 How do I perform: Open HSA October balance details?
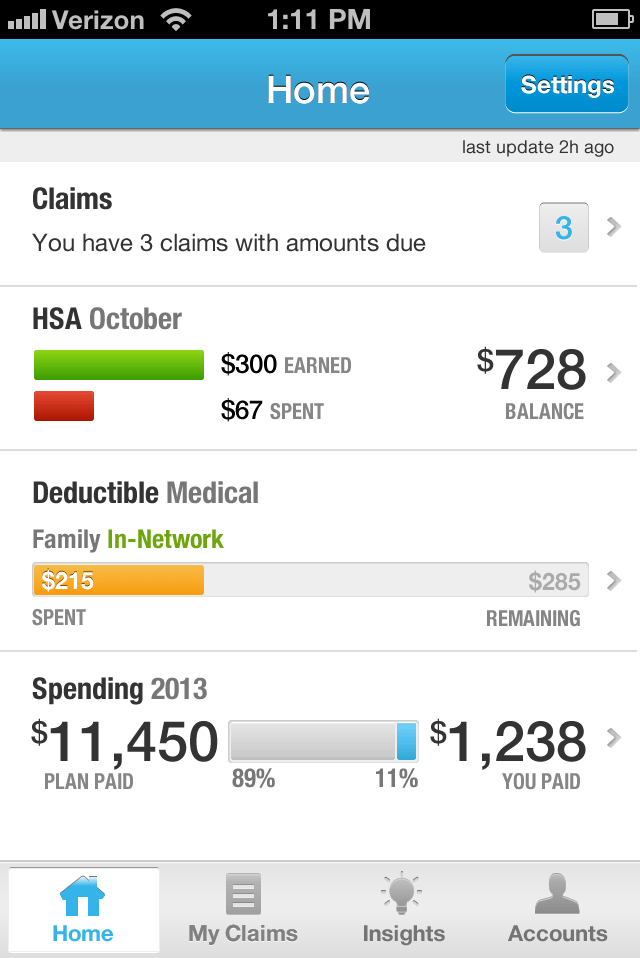tap(320, 370)
